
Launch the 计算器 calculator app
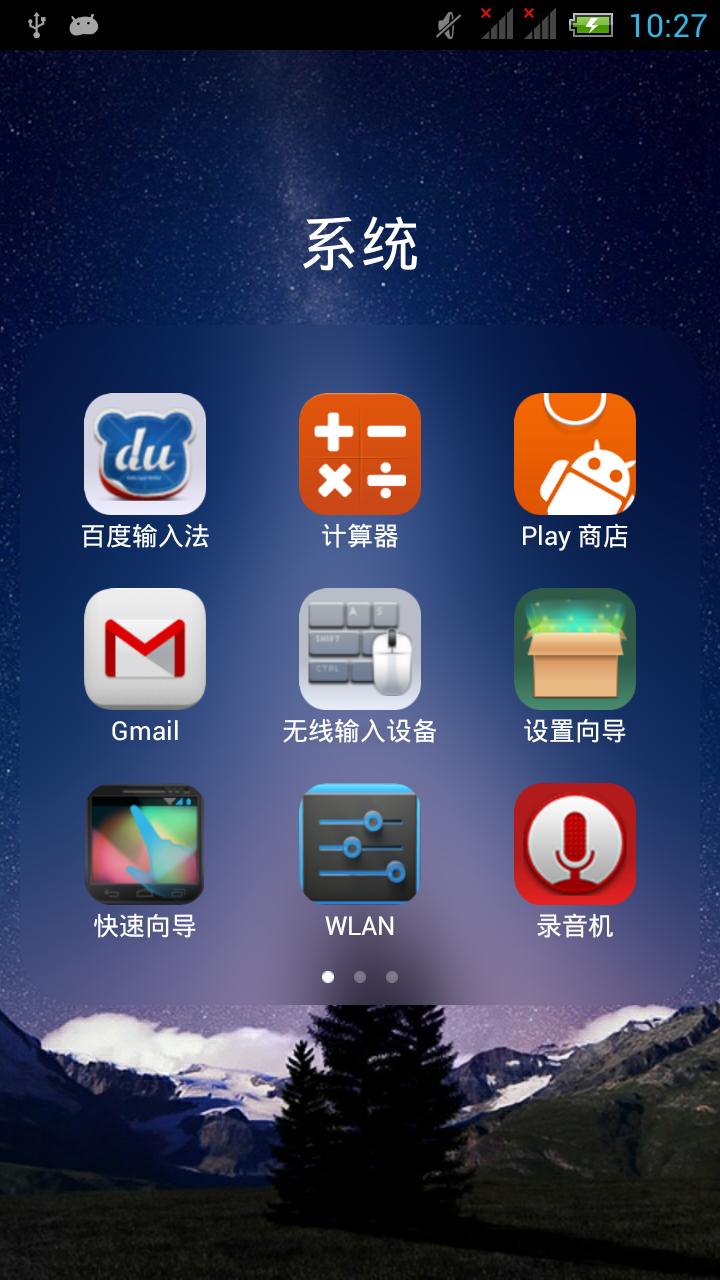tap(360, 454)
